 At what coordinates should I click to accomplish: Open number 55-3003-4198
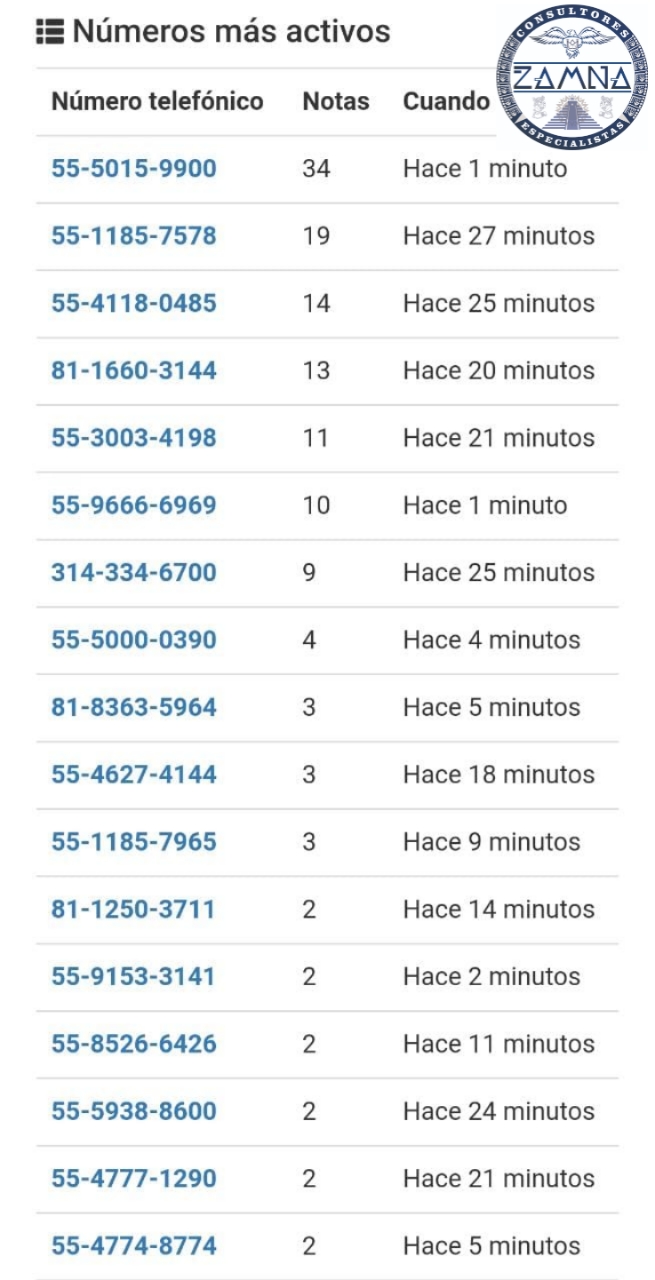[134, 438]
